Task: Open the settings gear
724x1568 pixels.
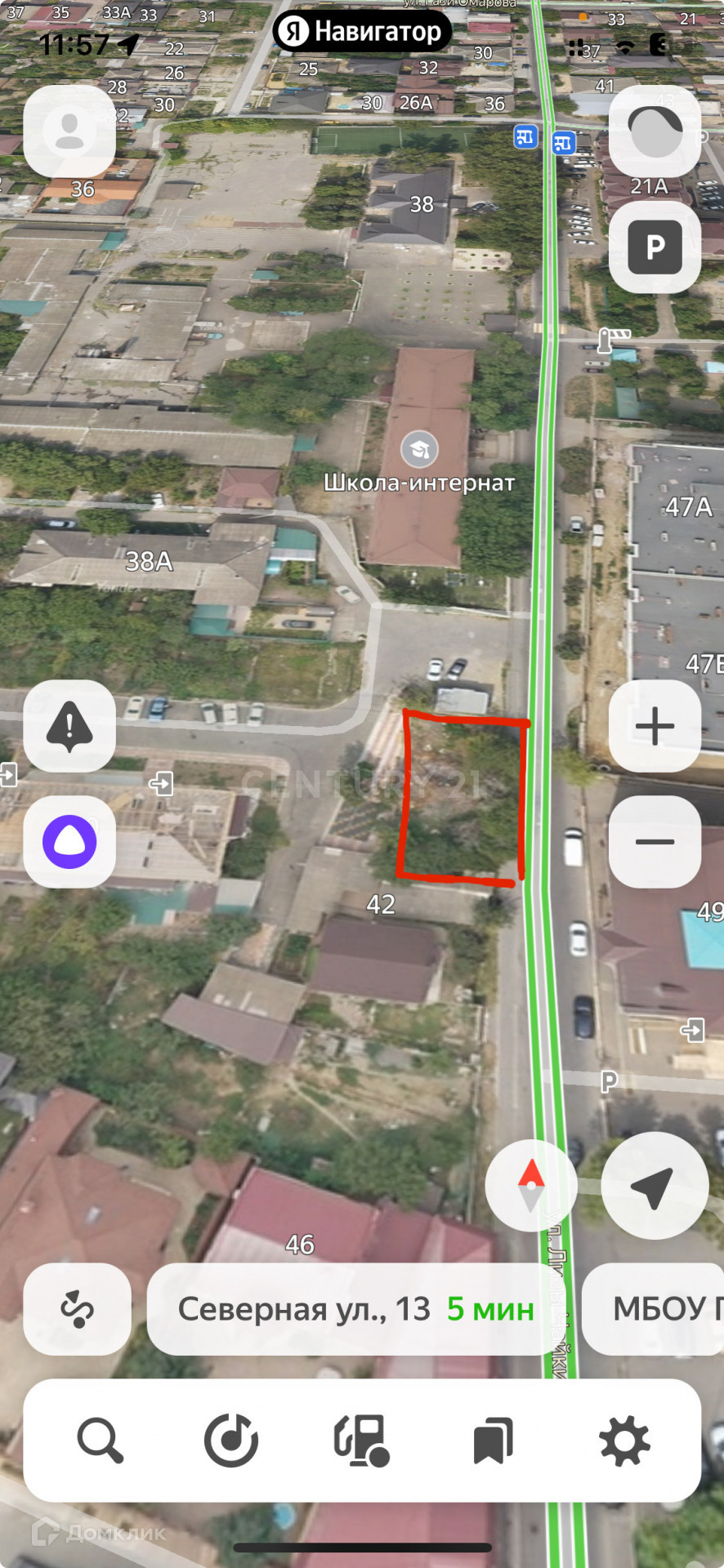Action: (624, 1441)
